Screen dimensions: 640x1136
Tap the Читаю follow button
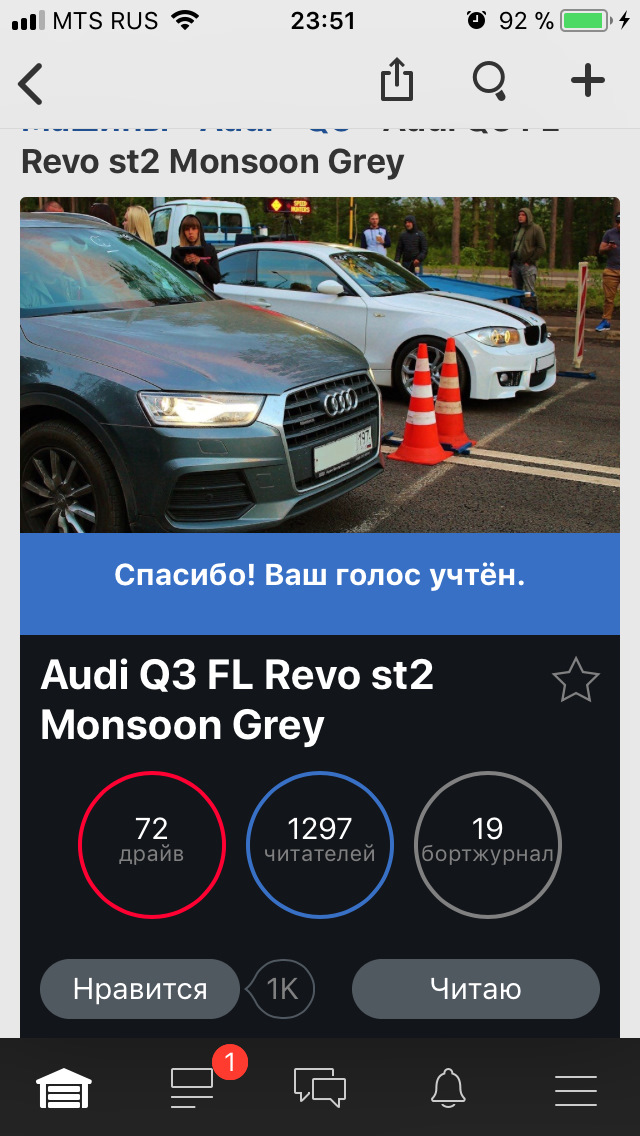[x=475, y=989]
